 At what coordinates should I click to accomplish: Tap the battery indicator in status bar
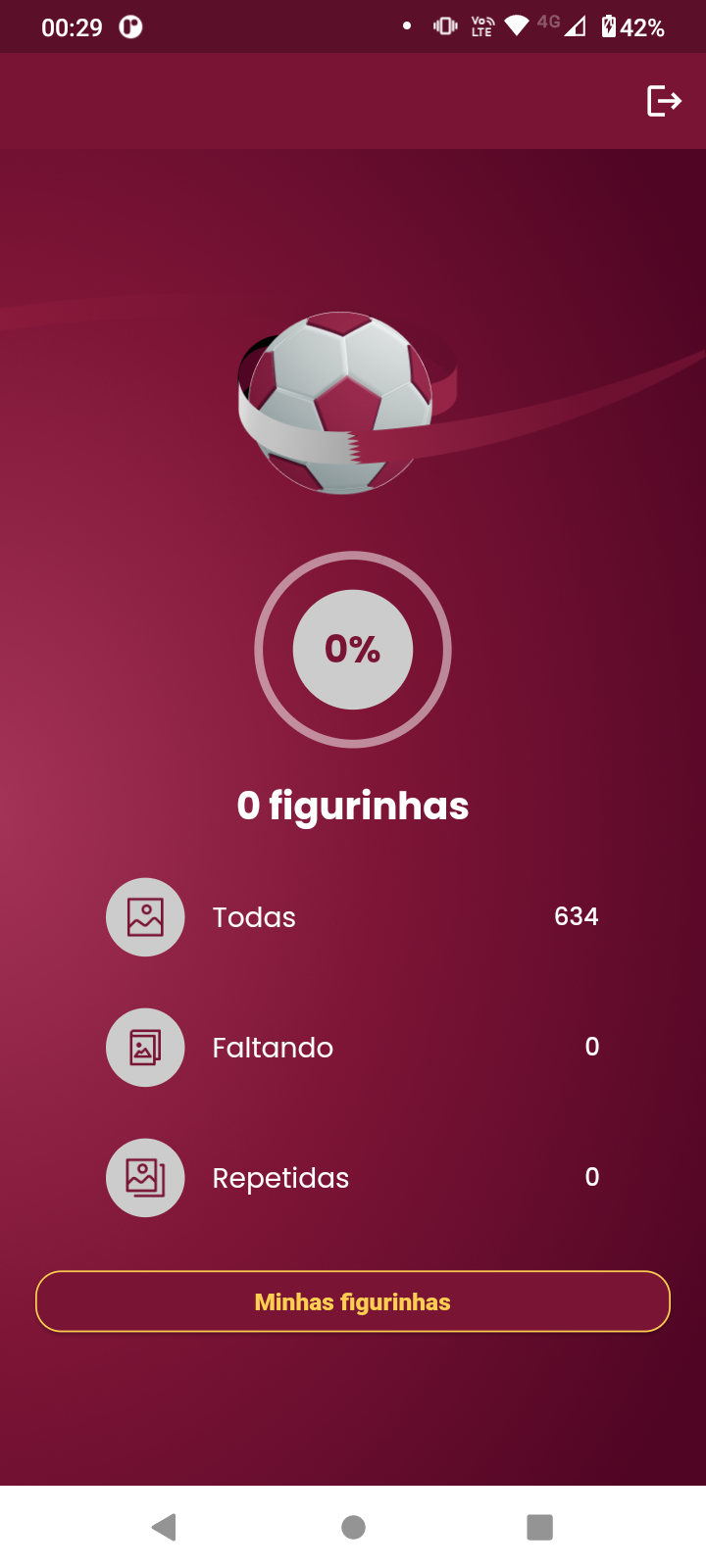613,26
